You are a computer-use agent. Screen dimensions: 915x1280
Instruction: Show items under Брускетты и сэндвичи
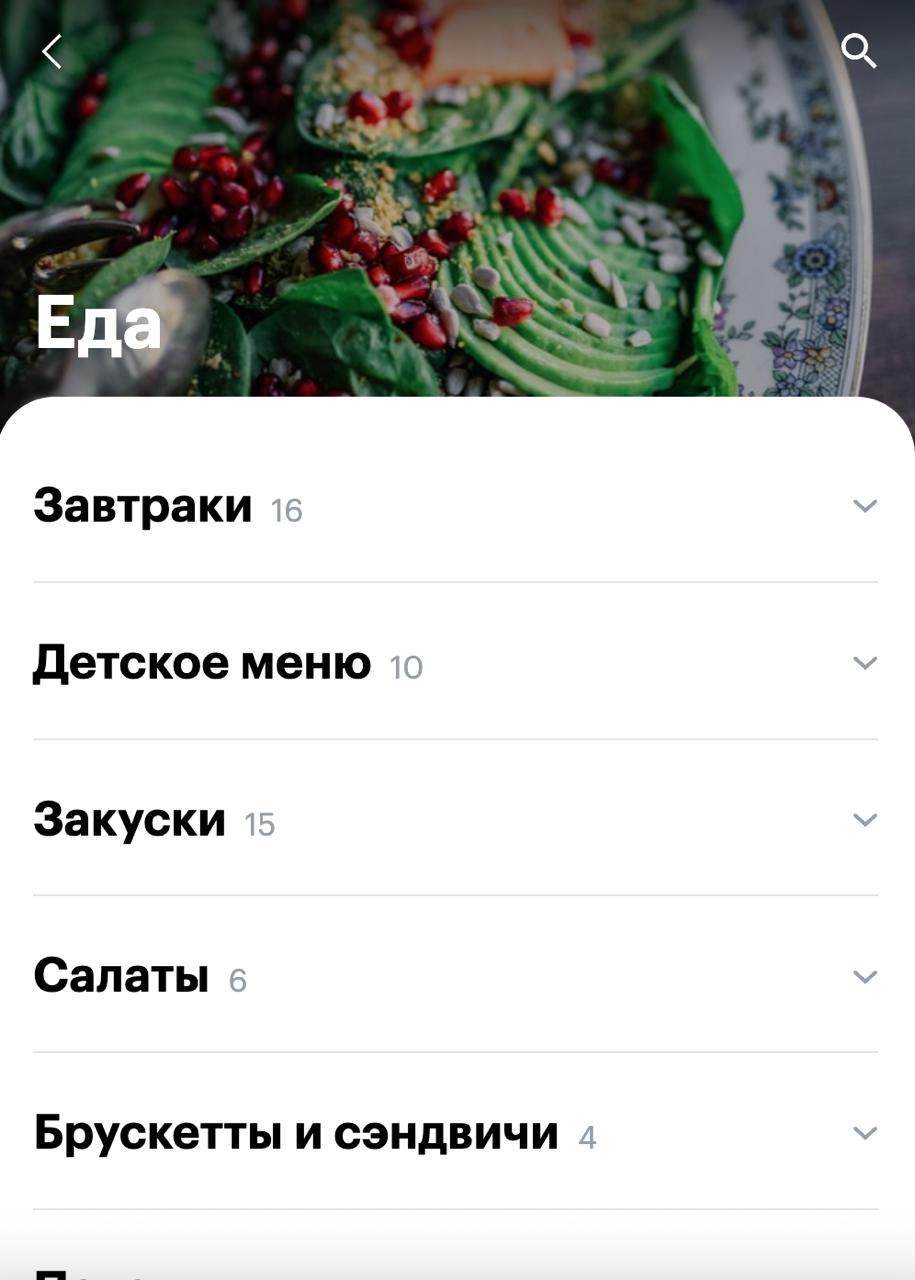tap(864, 1133)
